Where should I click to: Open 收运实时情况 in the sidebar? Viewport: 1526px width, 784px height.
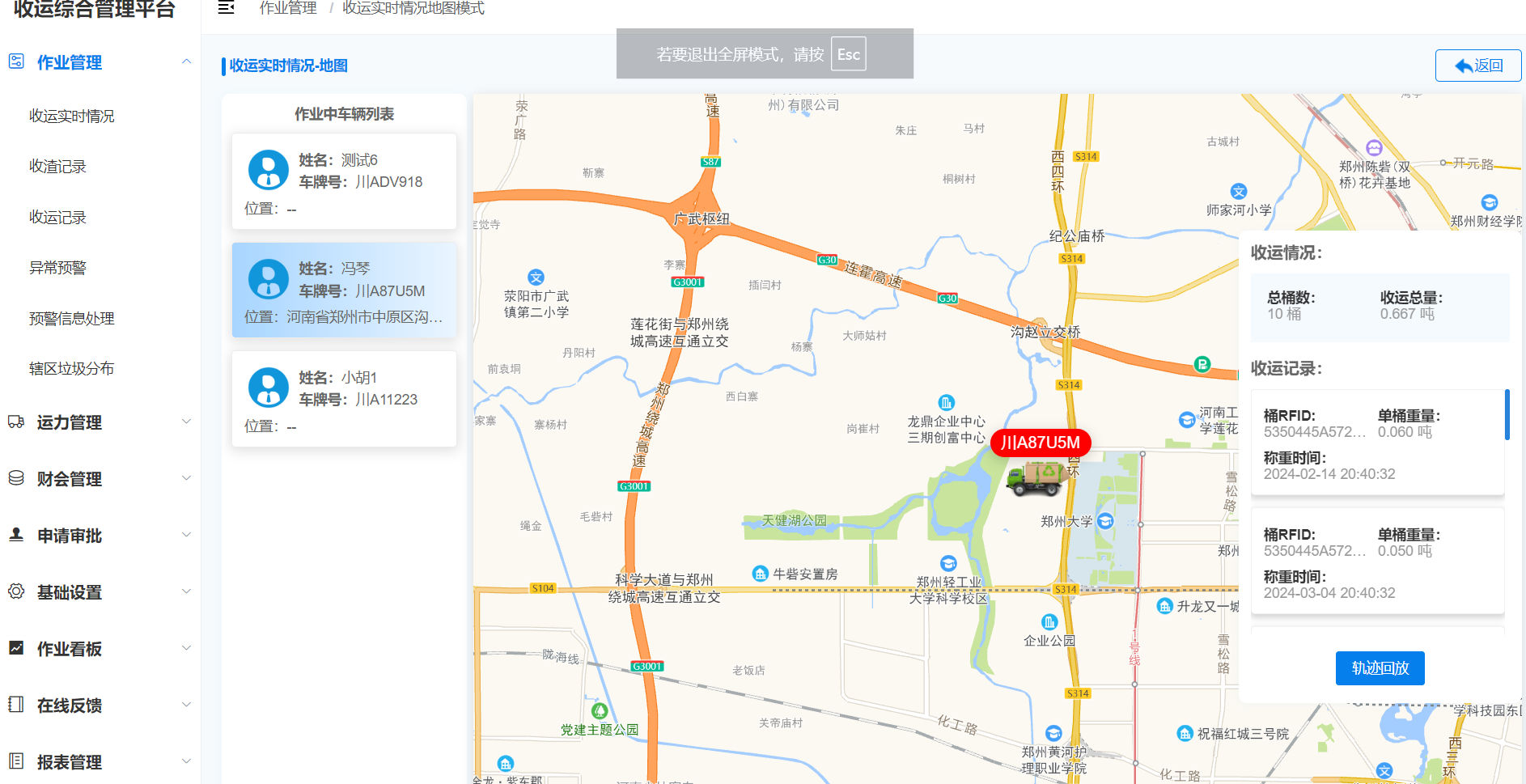72,116
